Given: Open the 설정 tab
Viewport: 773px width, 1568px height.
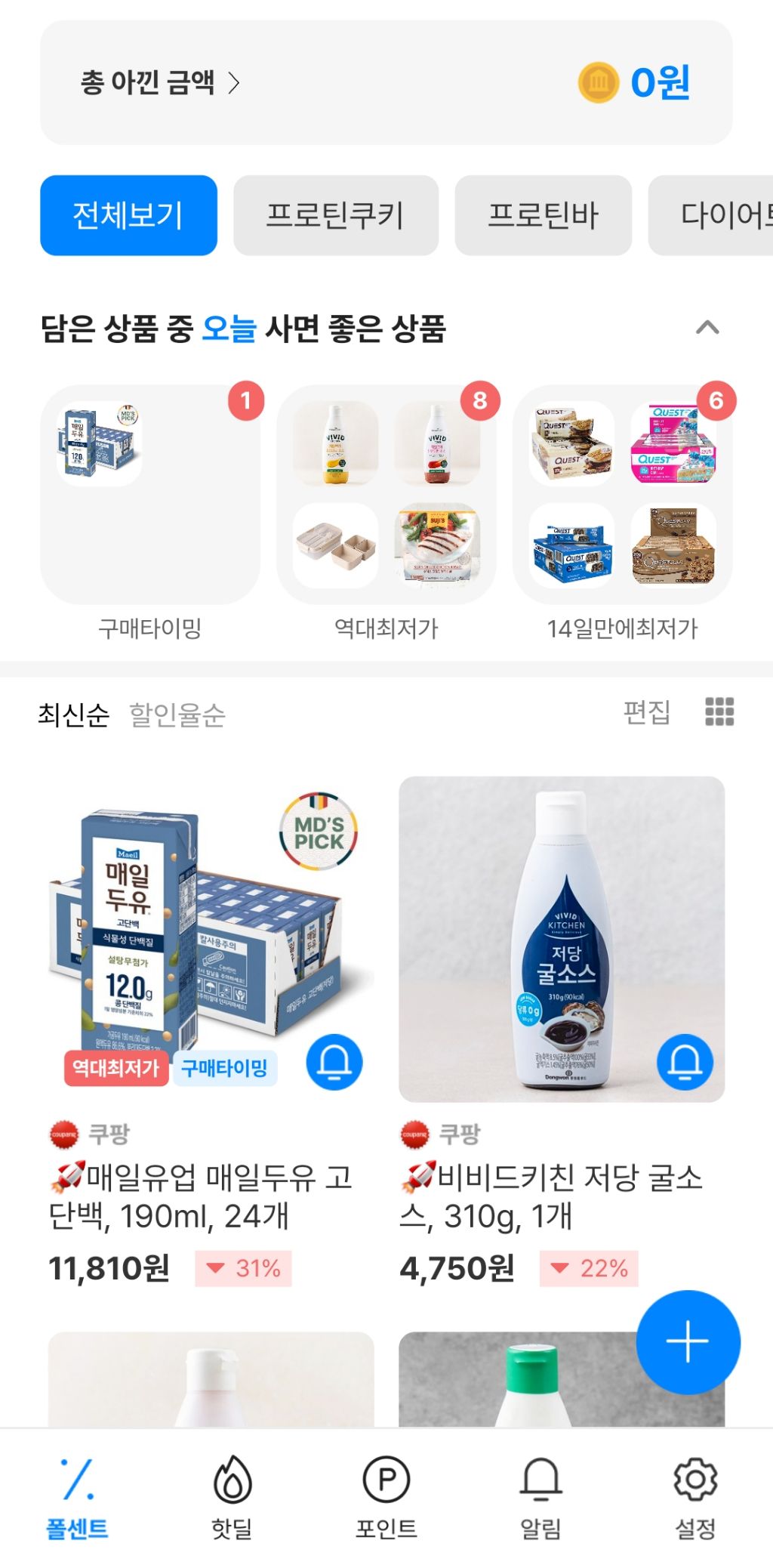Looking at the screenshot, I should click(x=694, y=1499).
